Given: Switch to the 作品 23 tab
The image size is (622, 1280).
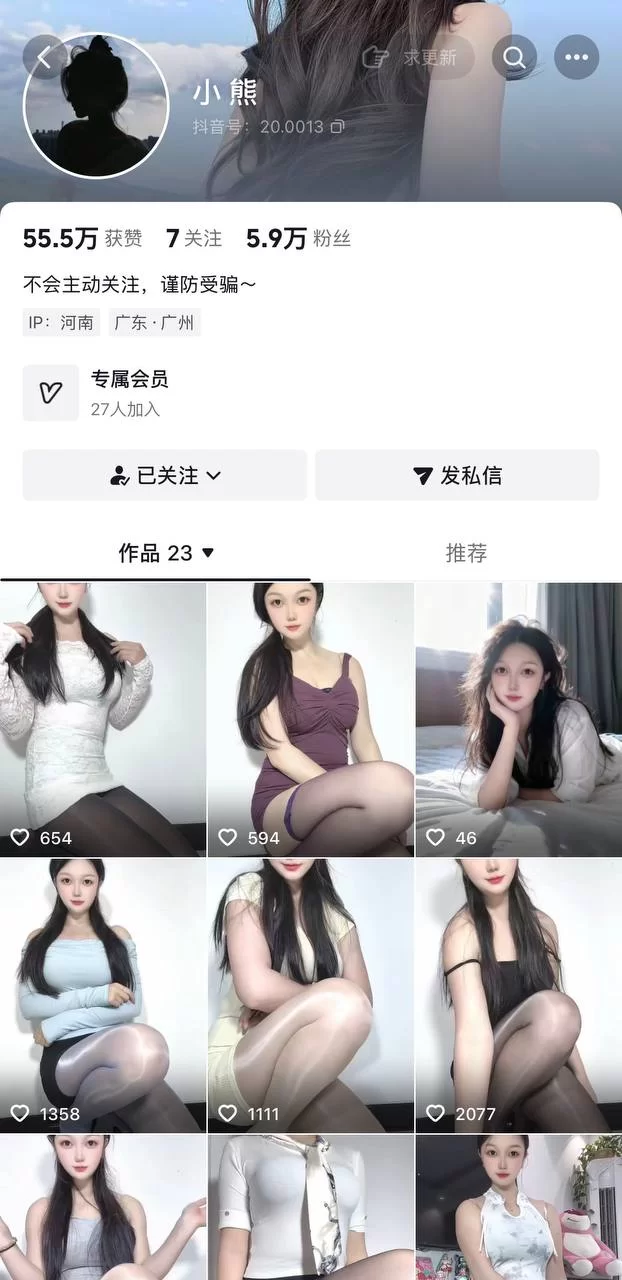Looking at the screenshot, I should [x=165, y=553].
